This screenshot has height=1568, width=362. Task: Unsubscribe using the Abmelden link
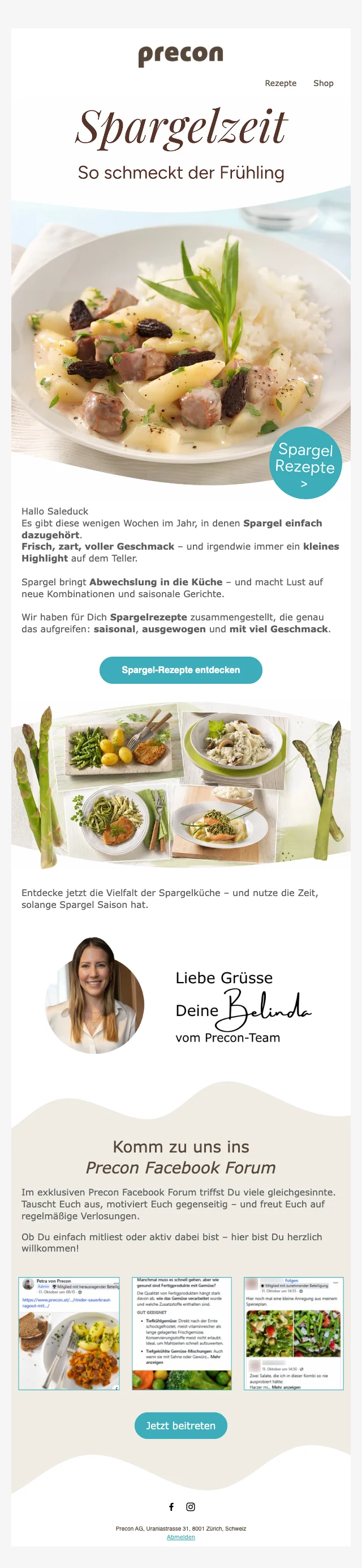pos(180,1536)
